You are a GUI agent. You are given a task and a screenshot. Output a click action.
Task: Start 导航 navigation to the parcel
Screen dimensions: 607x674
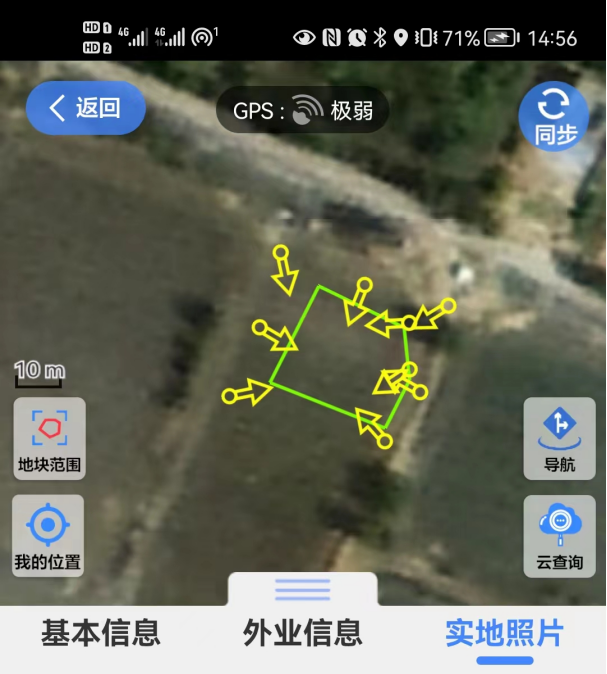tap(559, 437)
